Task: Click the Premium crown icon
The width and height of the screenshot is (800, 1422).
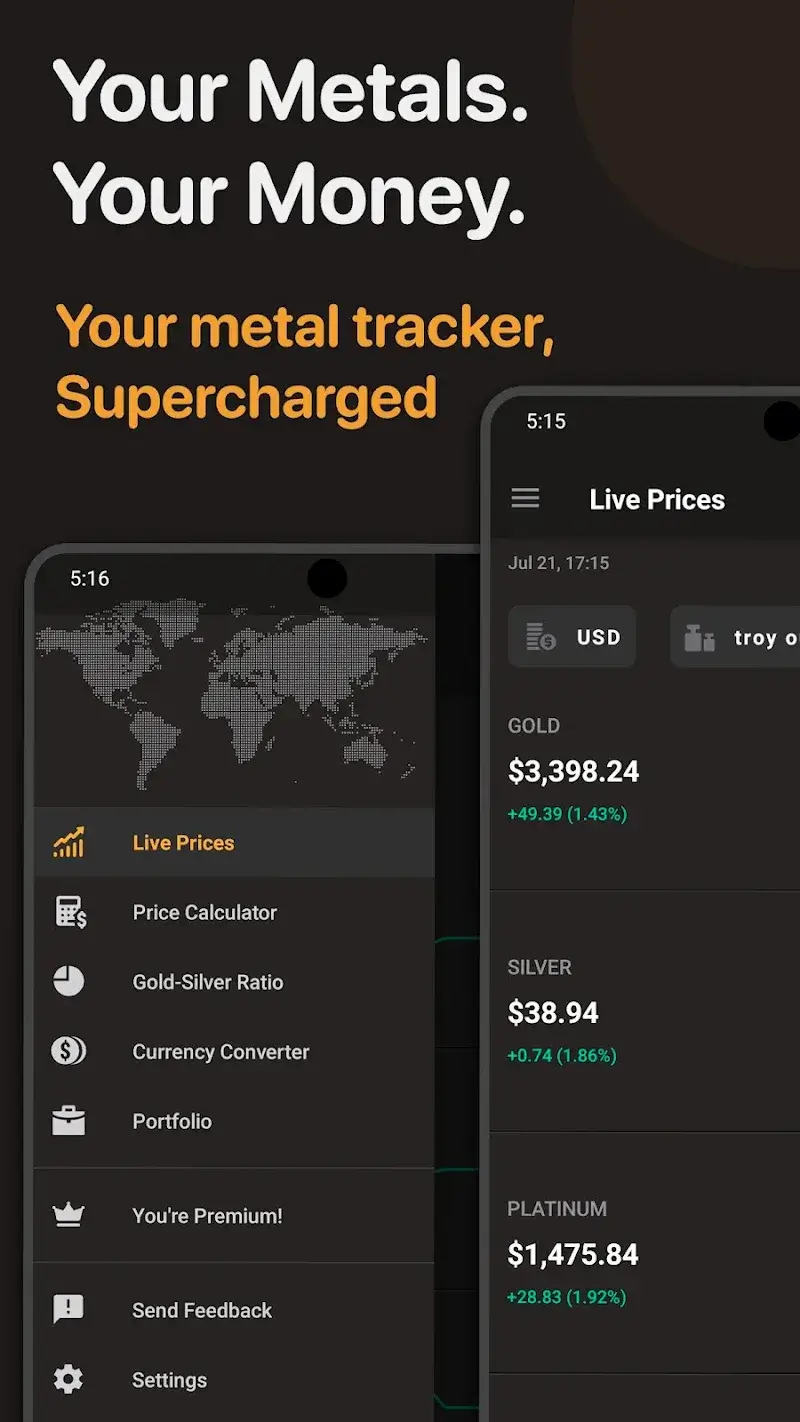Action: point(67,1215)
